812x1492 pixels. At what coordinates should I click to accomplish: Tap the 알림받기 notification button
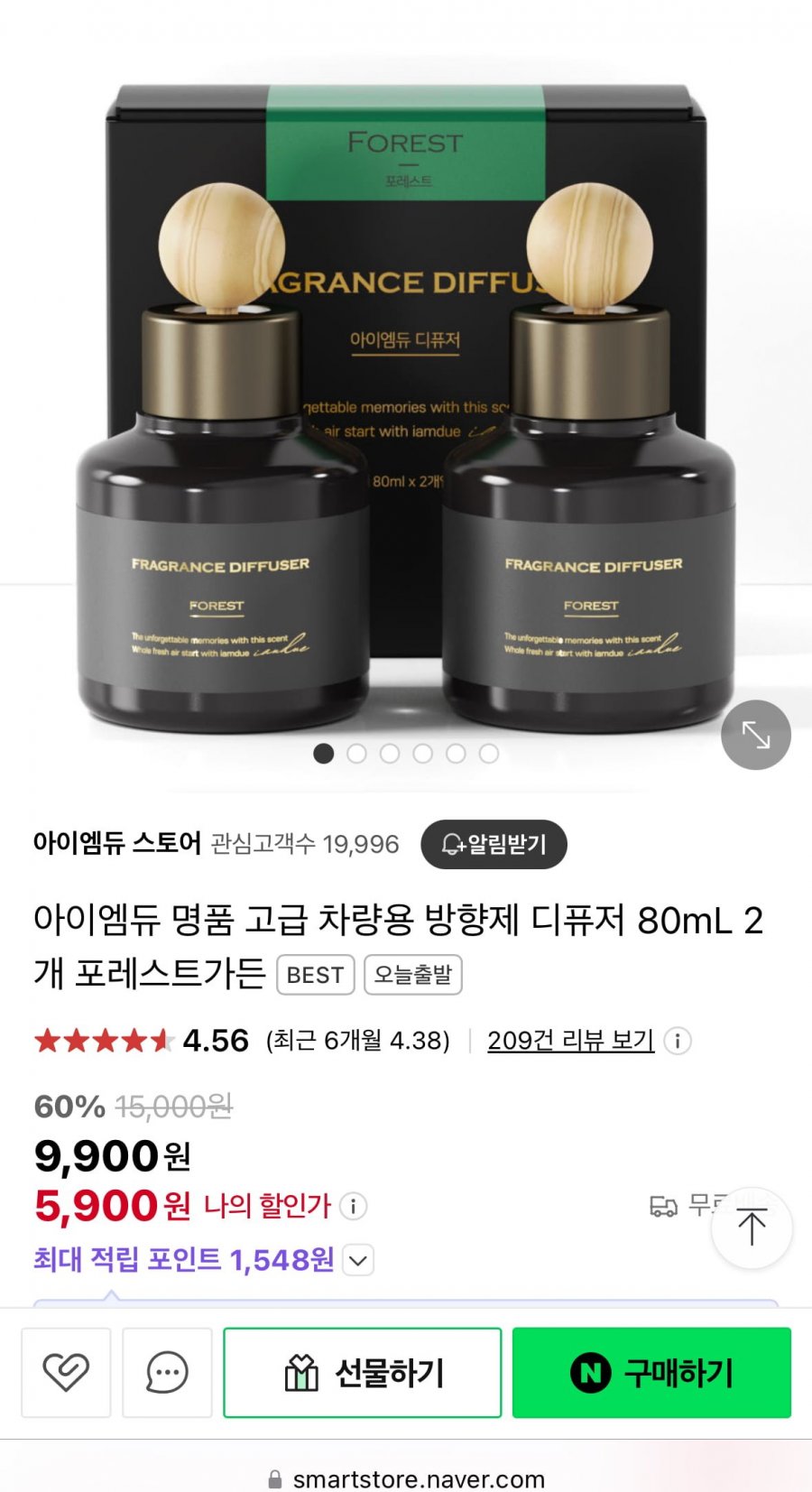pos(494,844)
